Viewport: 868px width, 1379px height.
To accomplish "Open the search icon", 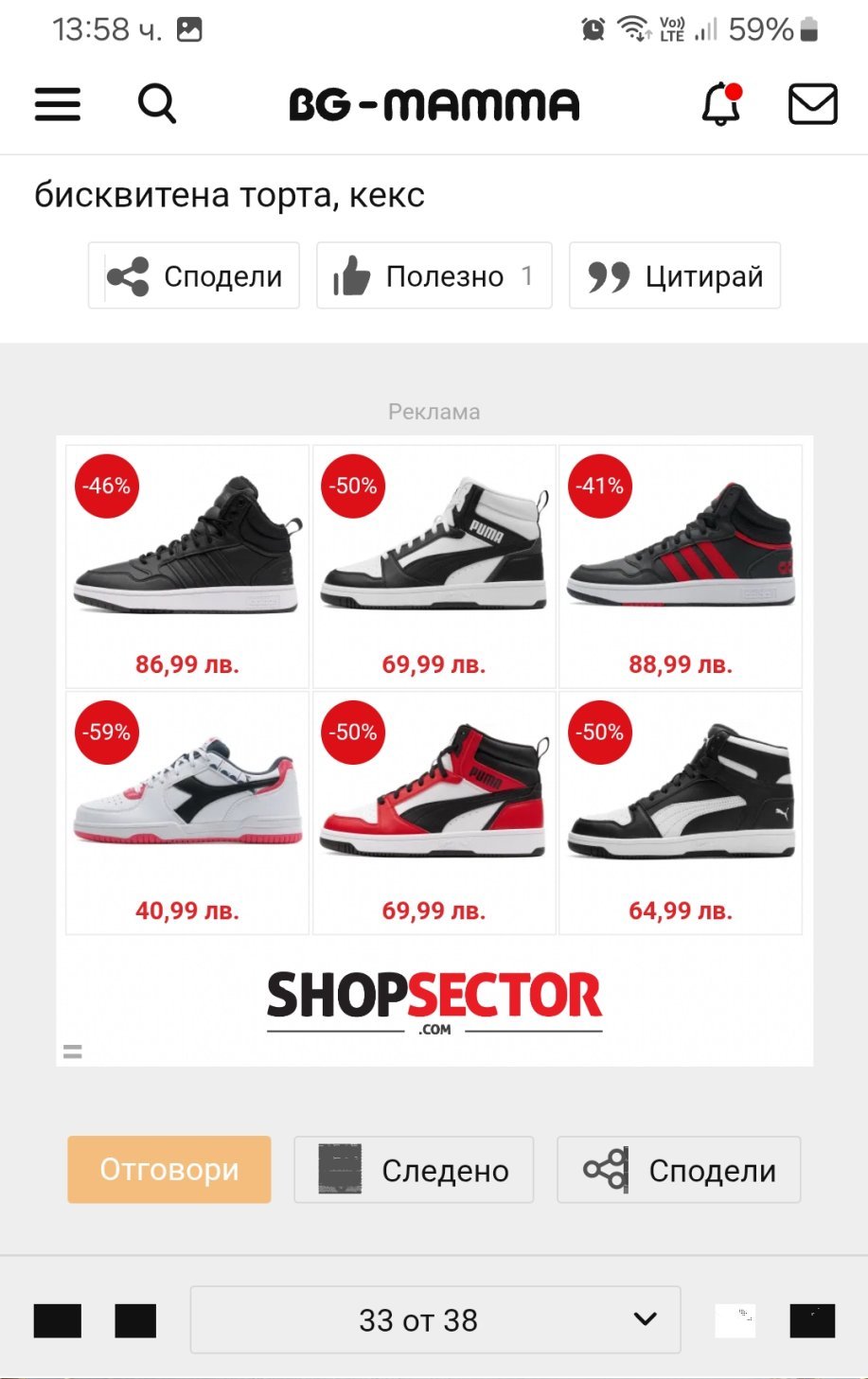I will tap(157, 104).
